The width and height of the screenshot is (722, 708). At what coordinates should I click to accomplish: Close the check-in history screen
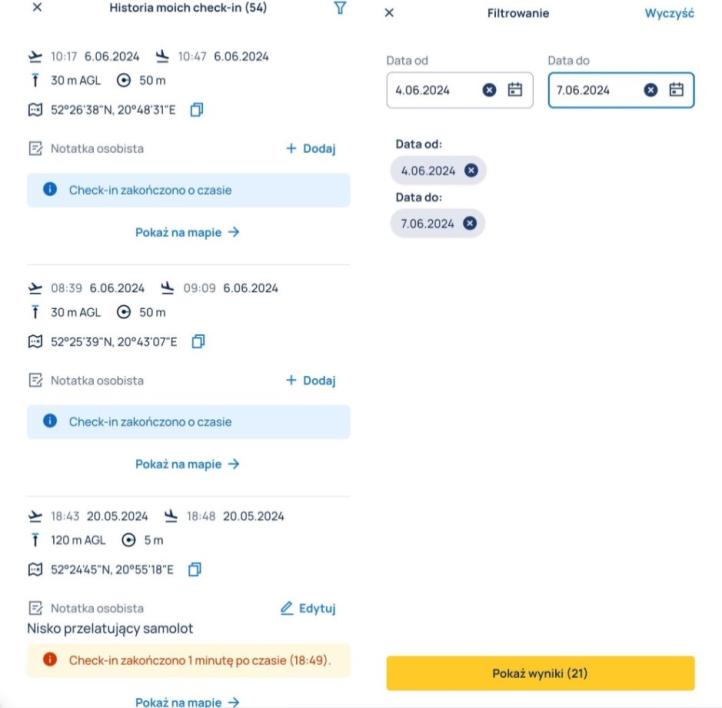pos(38,8)
